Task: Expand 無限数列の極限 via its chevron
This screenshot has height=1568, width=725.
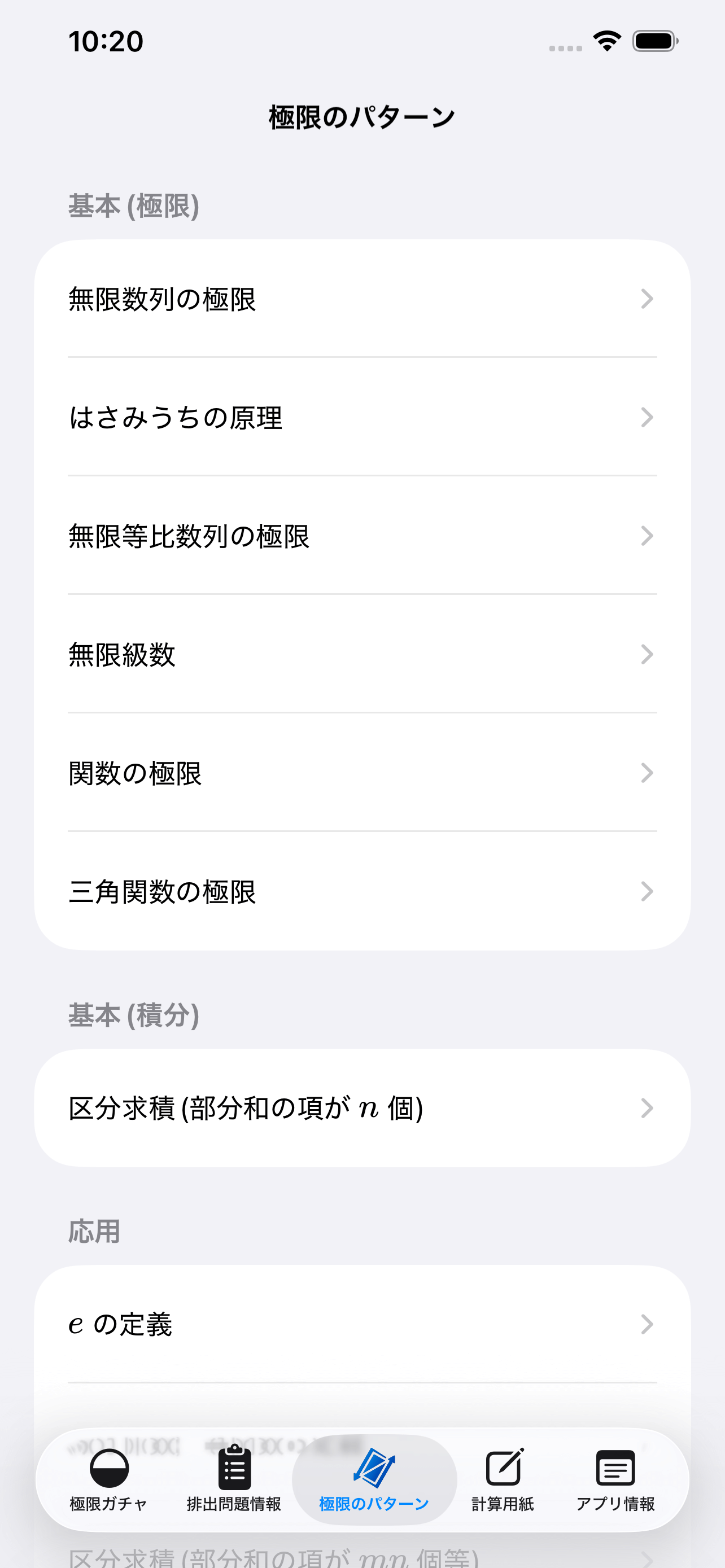Action: click(647, 298)
